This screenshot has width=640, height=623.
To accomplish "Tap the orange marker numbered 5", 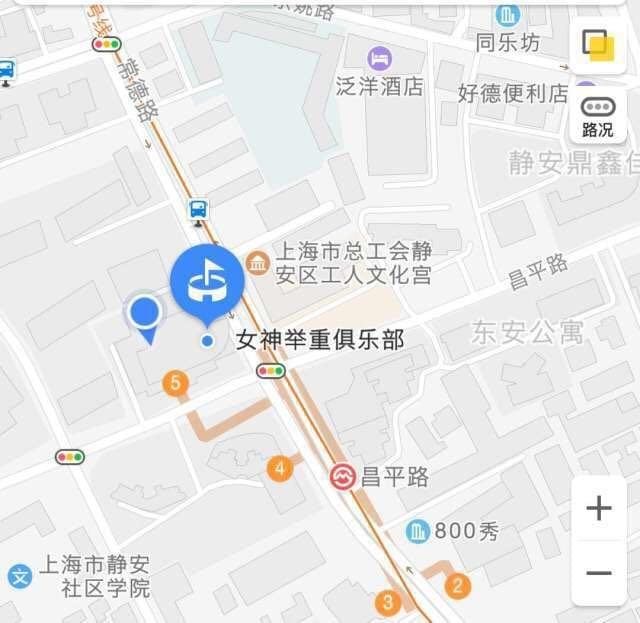I will (177, 382).
